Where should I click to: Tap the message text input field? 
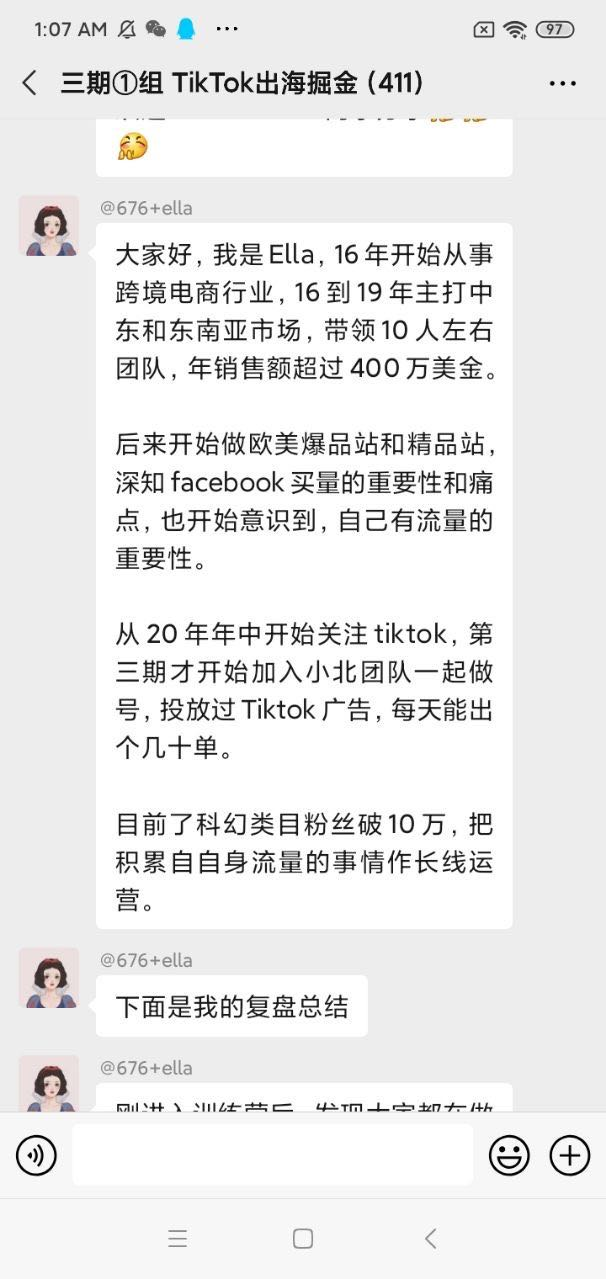point(272,1155)
